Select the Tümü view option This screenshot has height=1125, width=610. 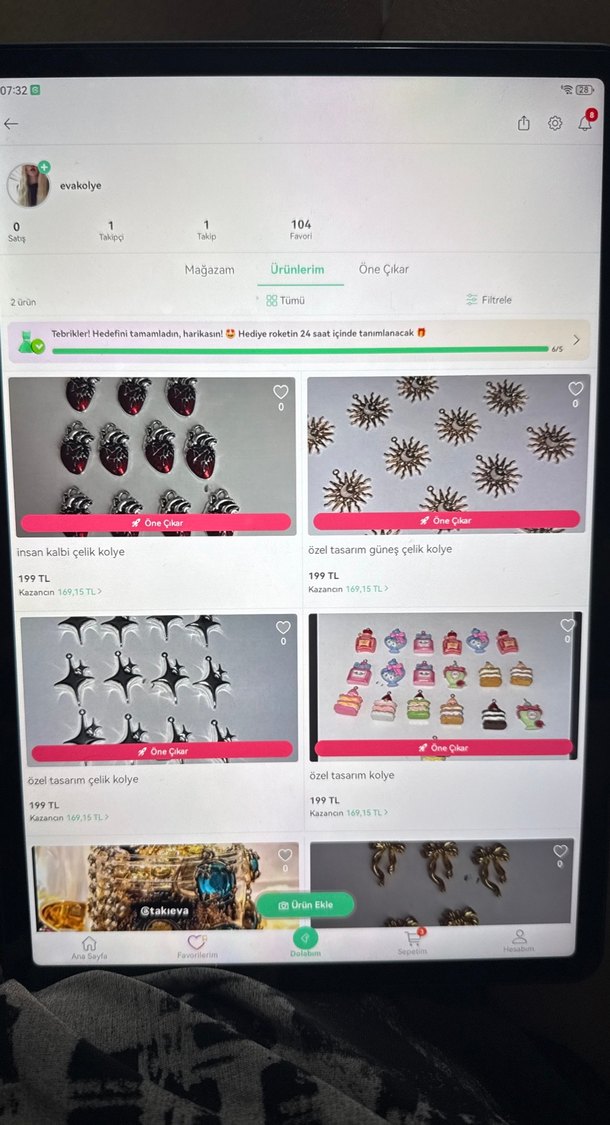(285, 300)
